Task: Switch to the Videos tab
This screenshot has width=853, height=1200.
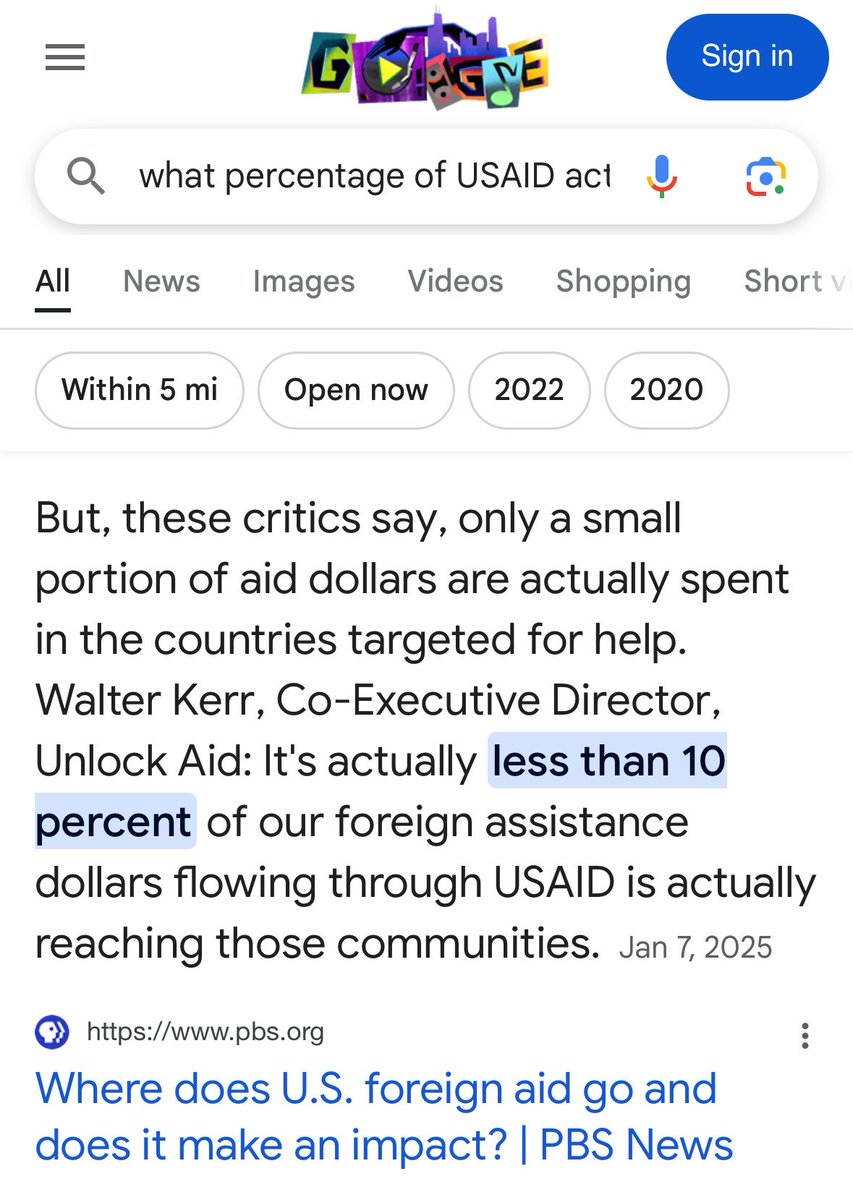Action: (x=455, y=281)
